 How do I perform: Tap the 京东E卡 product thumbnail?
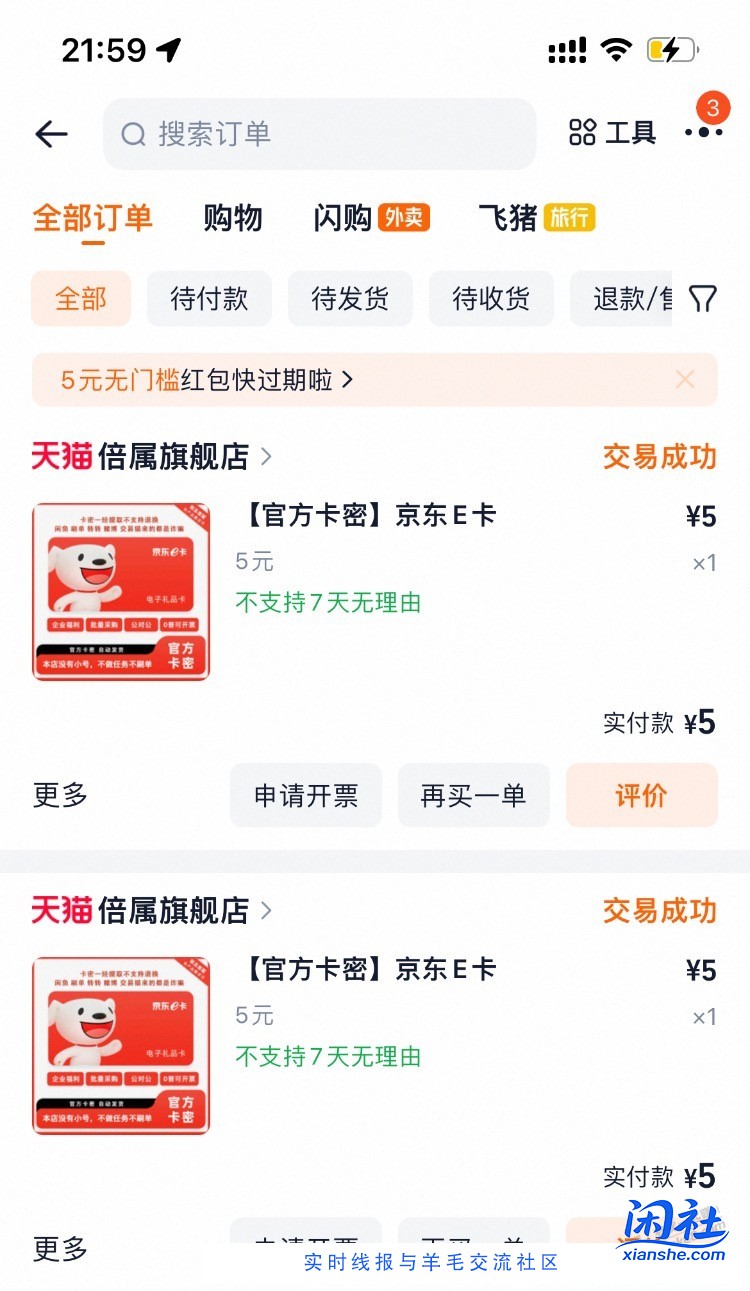[120, 590]
